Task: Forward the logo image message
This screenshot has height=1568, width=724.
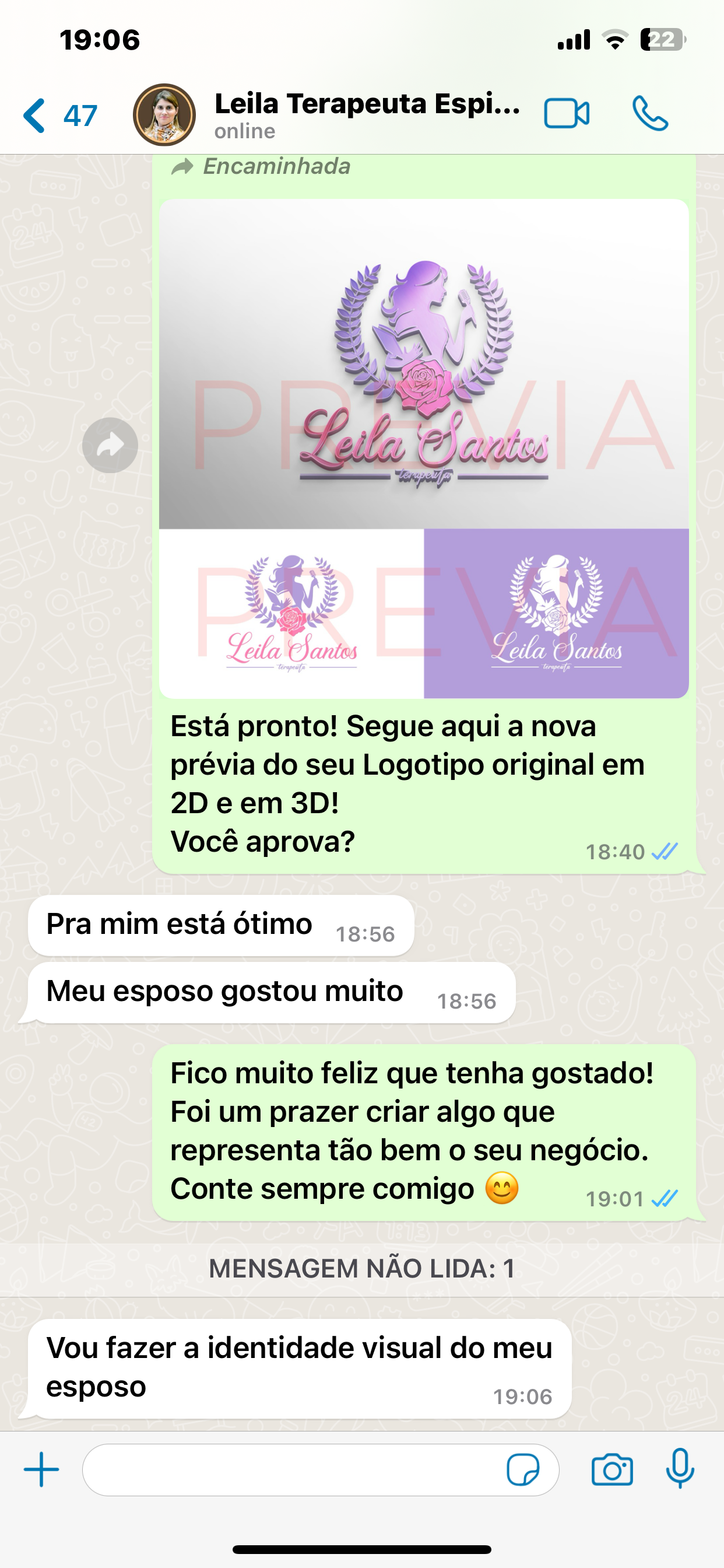Action: click(x=110, y=445)
